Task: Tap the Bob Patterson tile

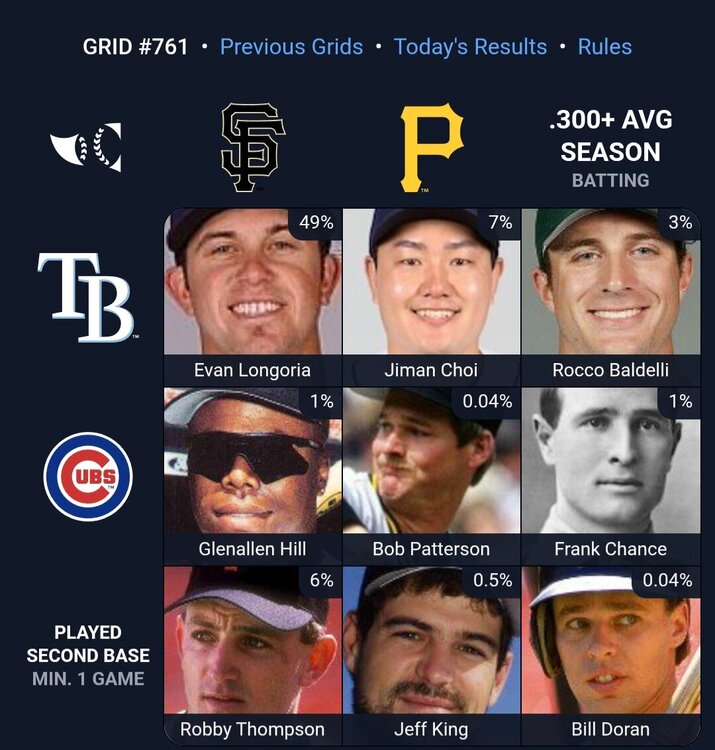Action: (x=431, y=474)
